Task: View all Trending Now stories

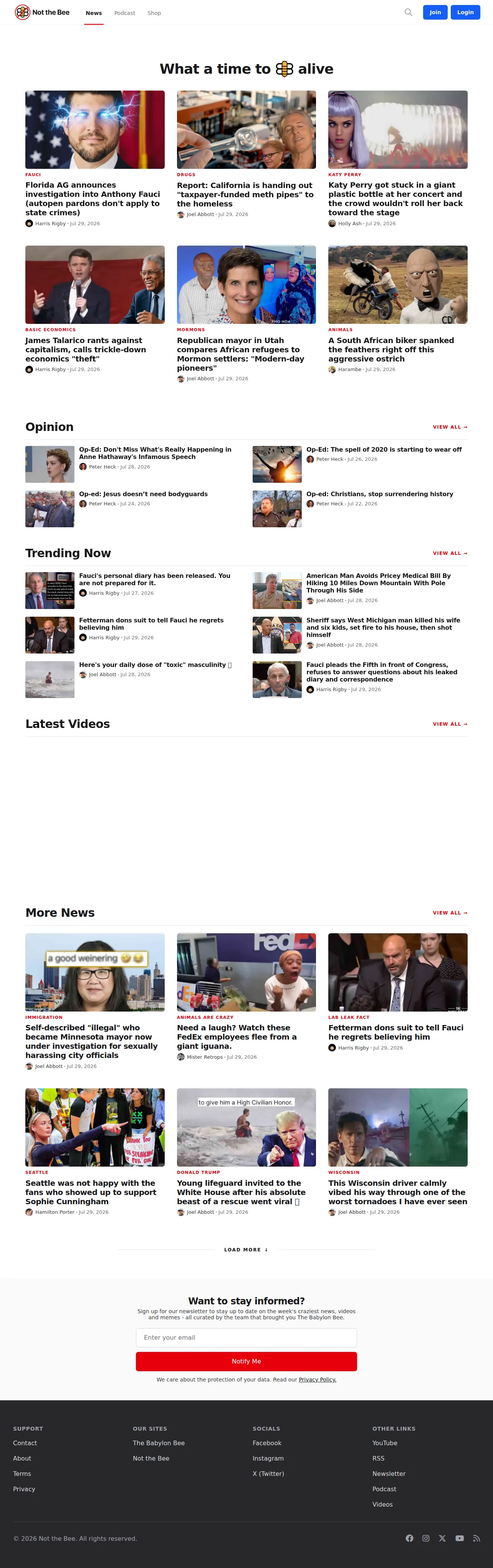Action: [x=450, y=553]
